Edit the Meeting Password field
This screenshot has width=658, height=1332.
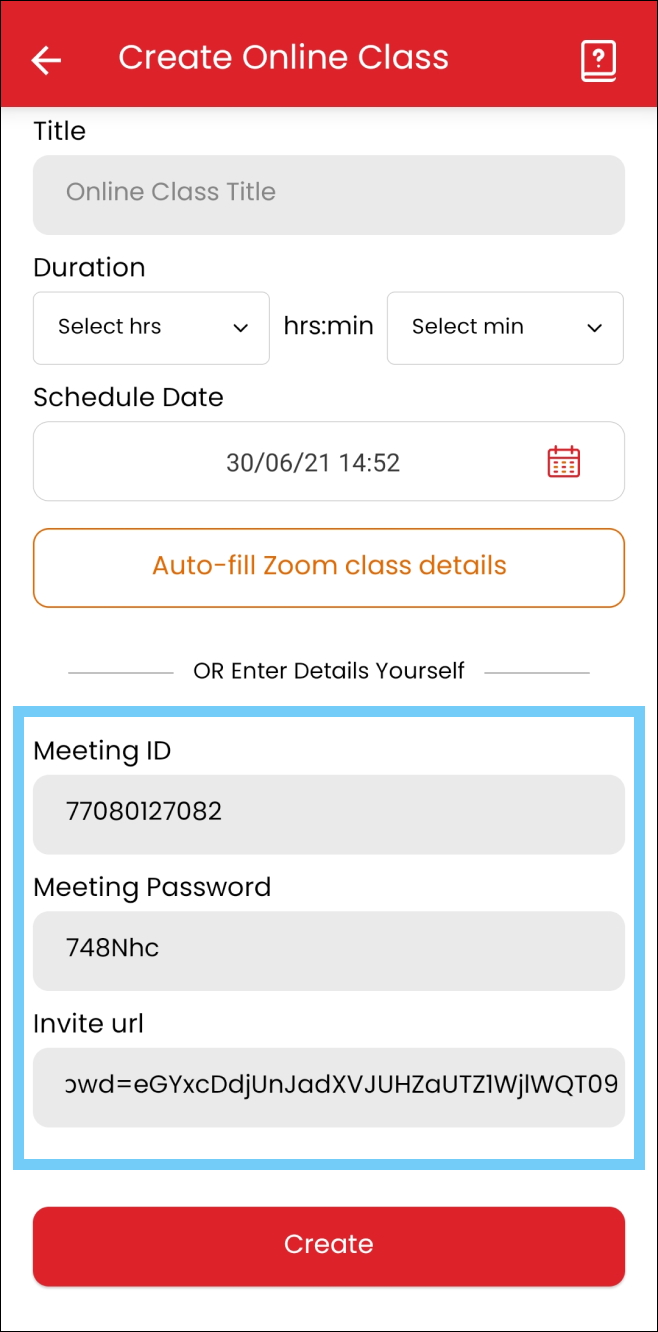(328, 950)
